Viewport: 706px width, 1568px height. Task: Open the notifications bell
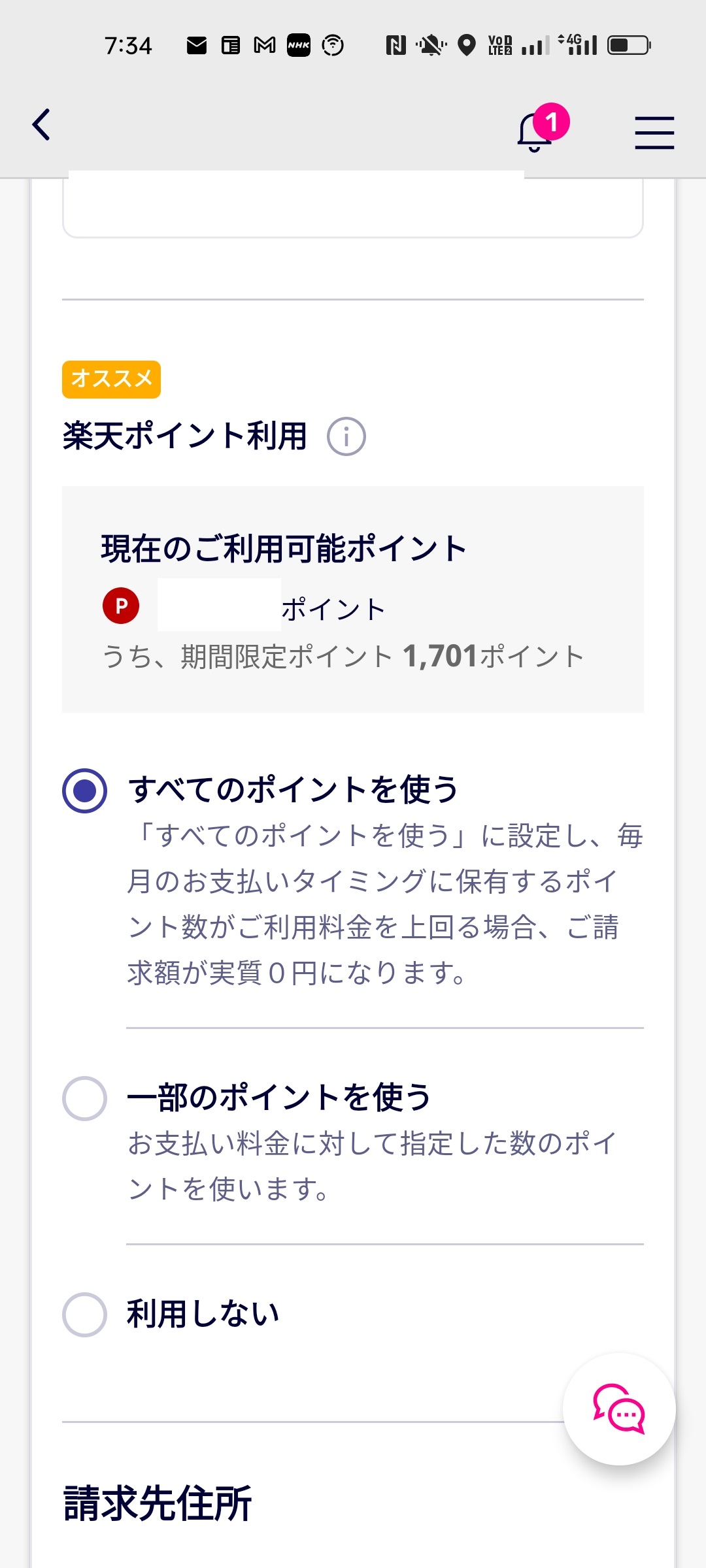tap(535, 131)
